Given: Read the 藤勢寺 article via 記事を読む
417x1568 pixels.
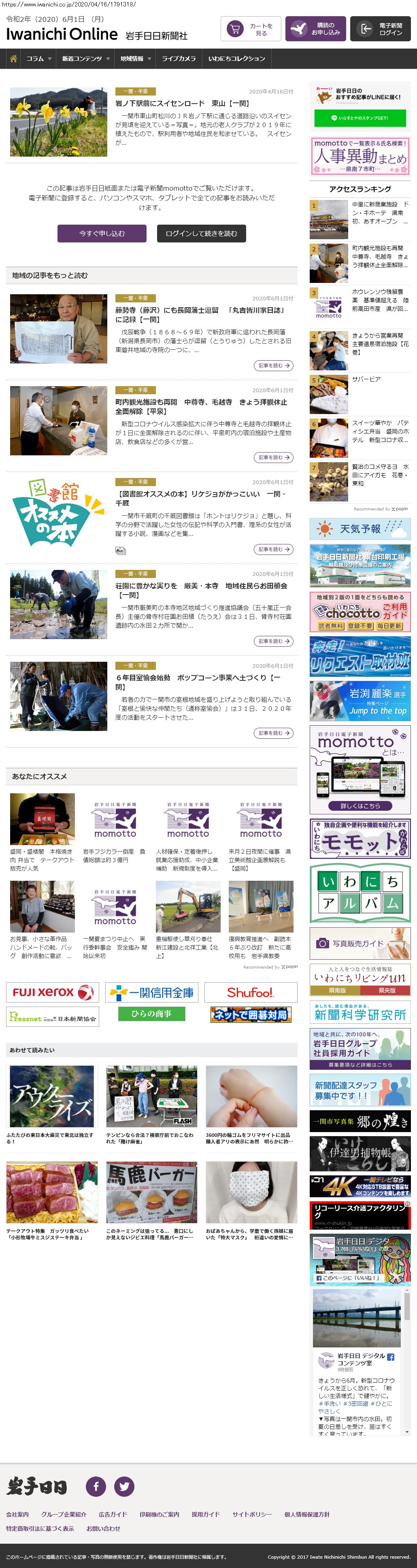Looking at the screenshot, I should click(273, 365).
